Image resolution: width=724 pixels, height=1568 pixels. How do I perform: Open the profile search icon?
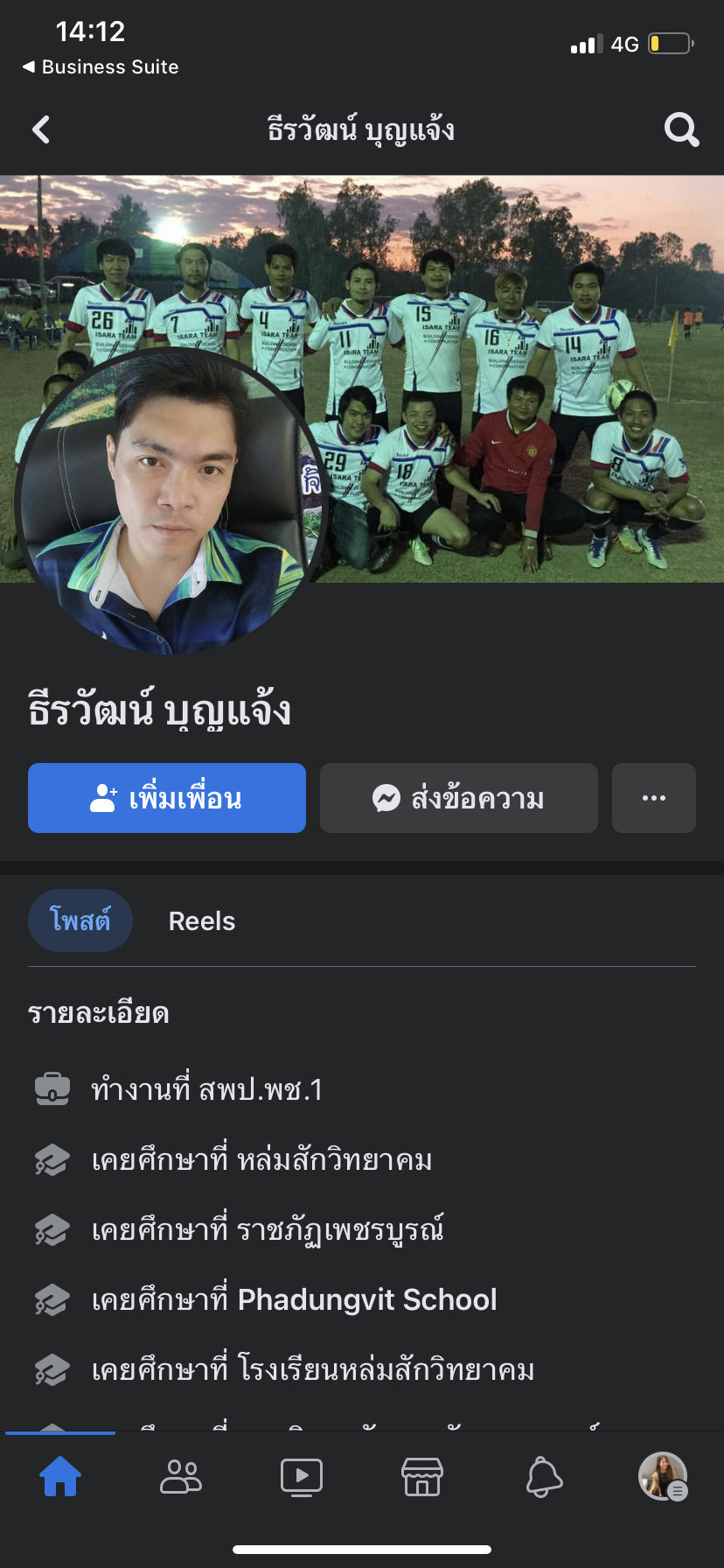tap(681, 130)
